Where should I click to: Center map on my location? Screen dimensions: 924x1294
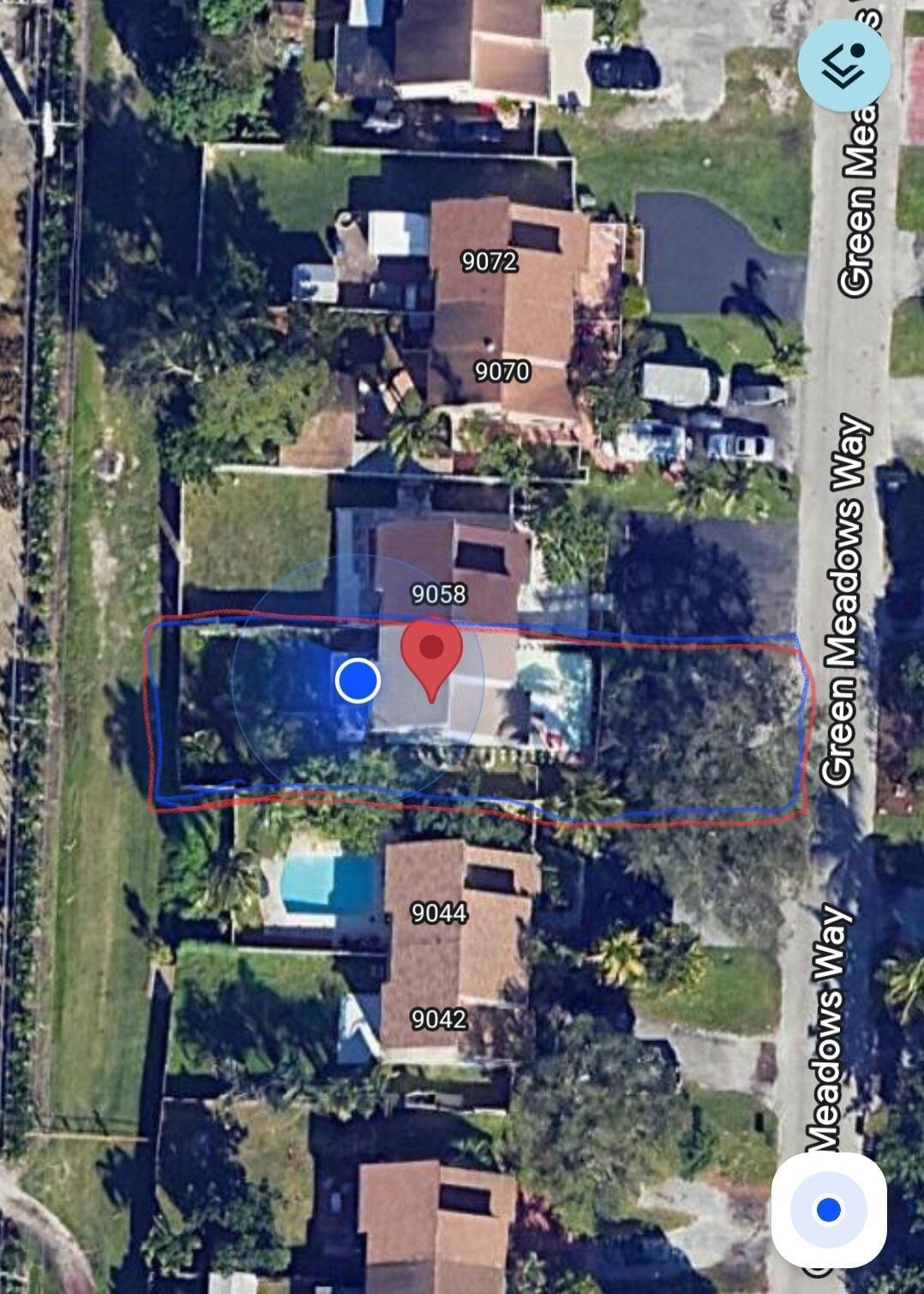coord(828,1210)
